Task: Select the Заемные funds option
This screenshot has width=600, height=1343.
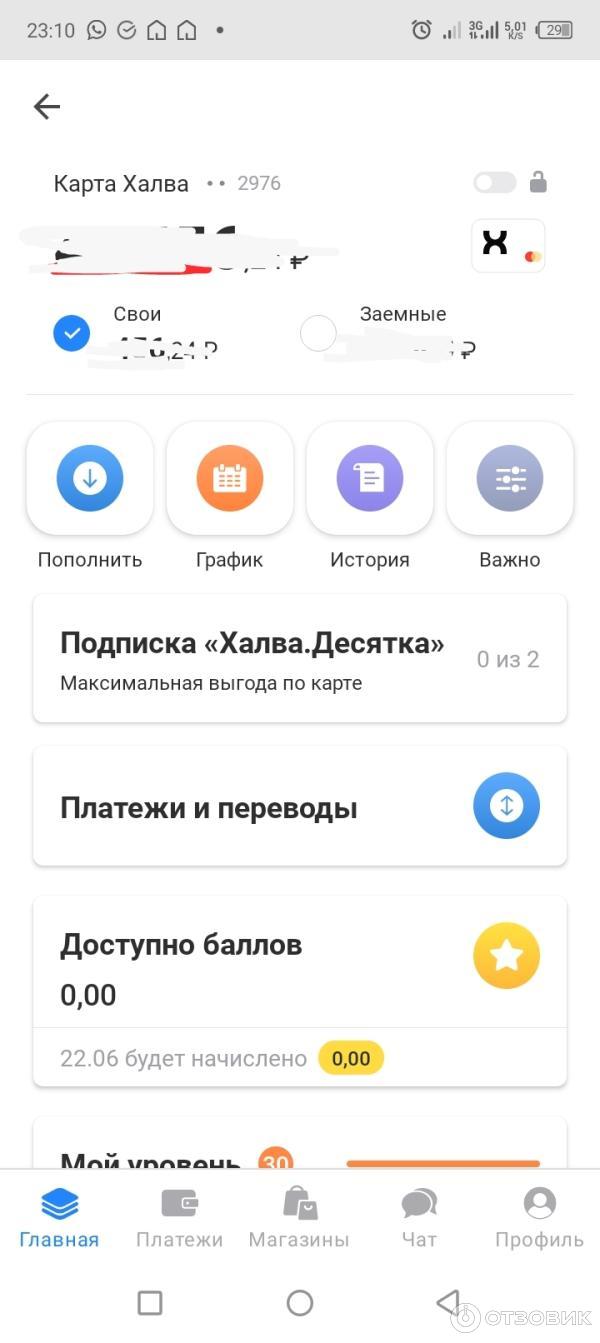Action: click(318, 333)
